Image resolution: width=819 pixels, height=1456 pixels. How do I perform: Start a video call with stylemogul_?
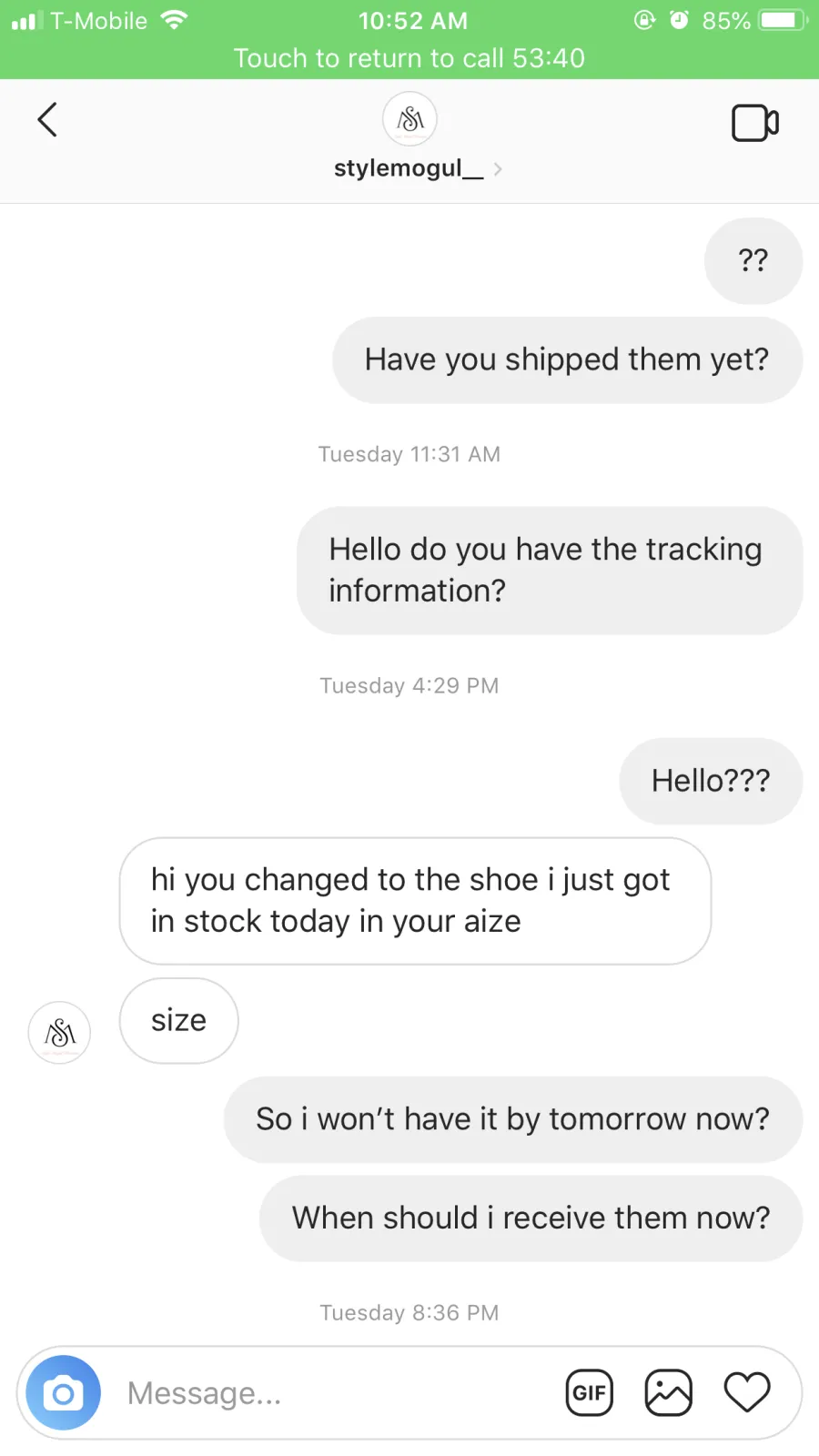click(x=754, y=123)
